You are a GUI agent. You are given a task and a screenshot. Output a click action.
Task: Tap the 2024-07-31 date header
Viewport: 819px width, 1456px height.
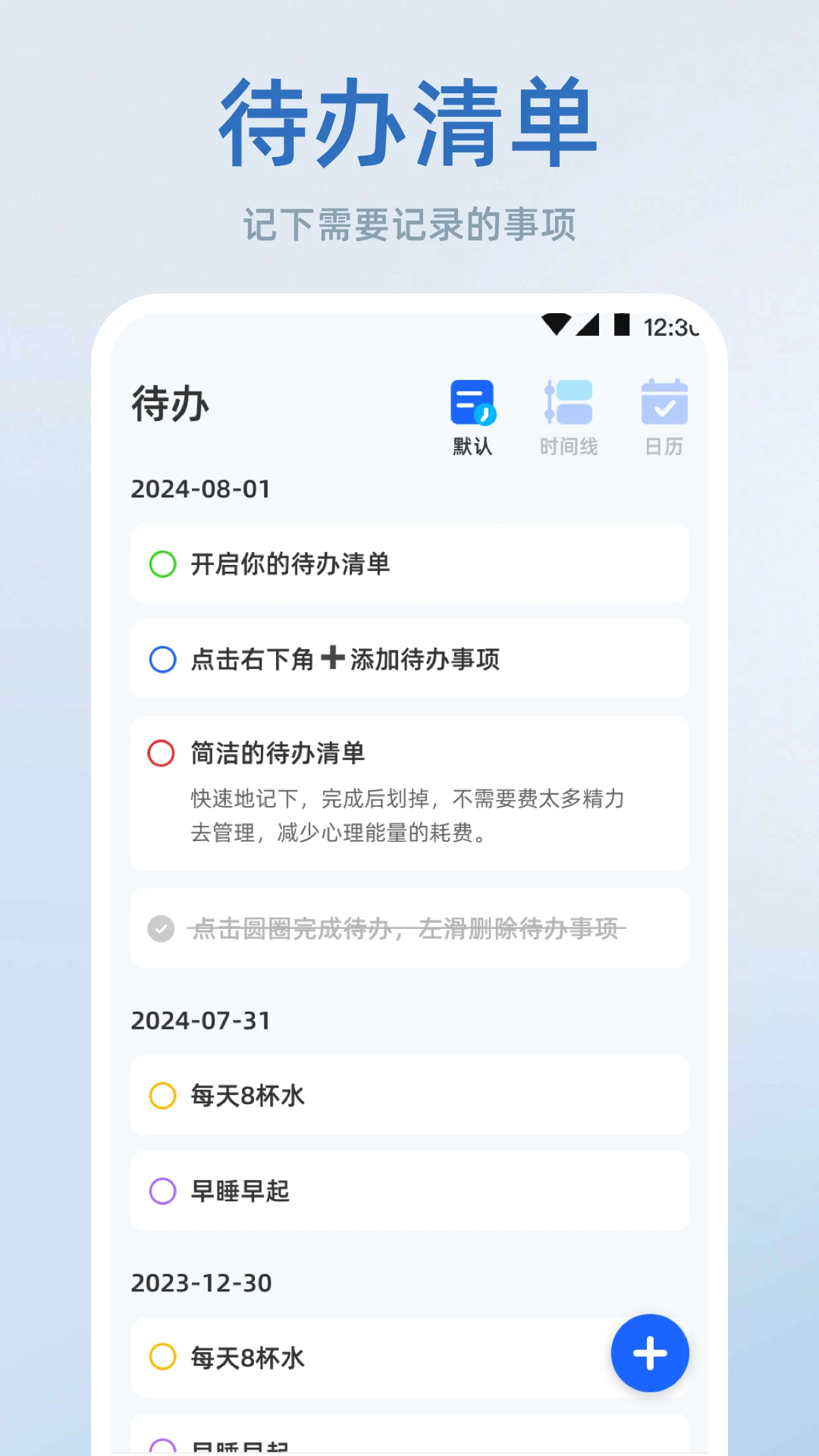(x=200, y=1020)
